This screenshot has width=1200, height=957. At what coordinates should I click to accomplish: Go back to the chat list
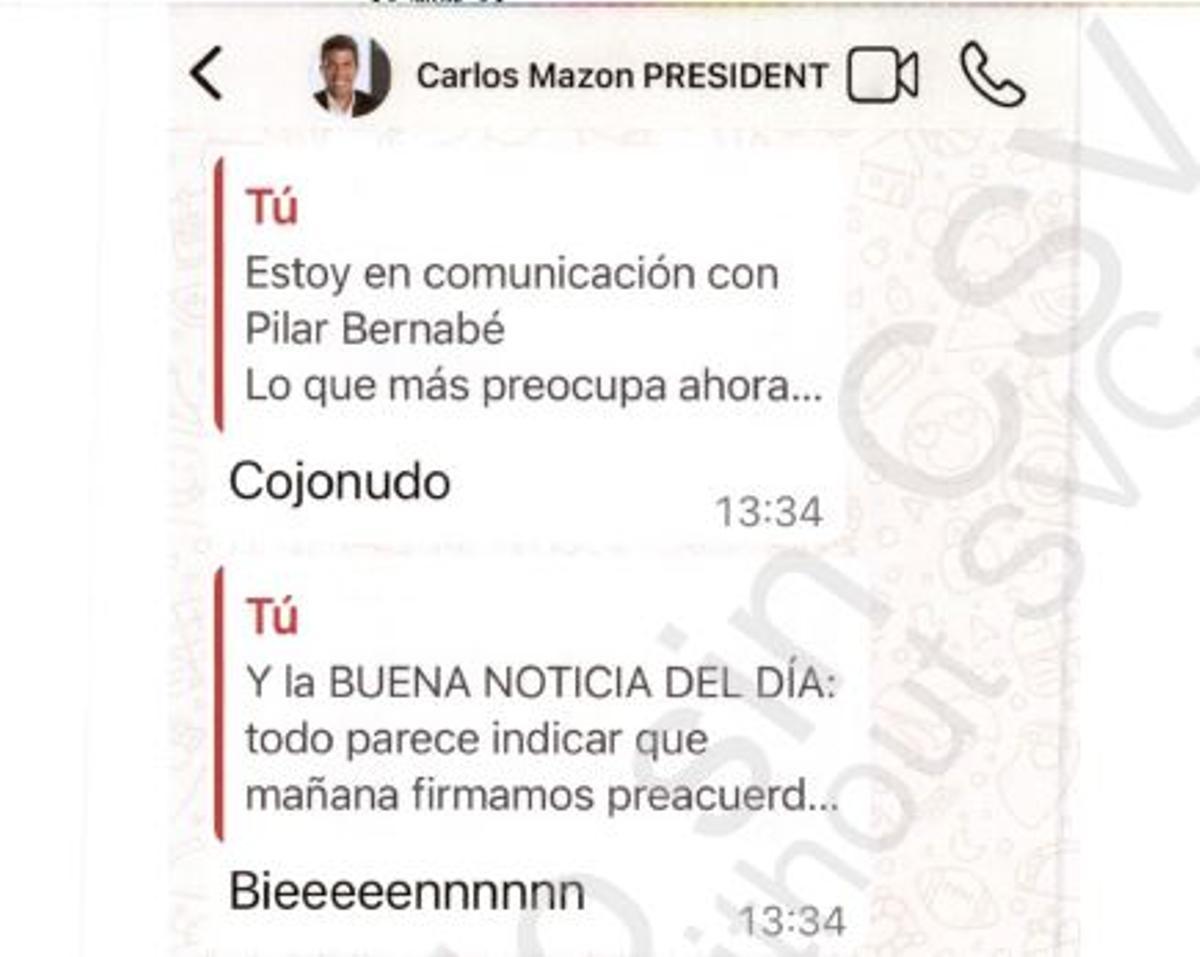coord(206,75)
